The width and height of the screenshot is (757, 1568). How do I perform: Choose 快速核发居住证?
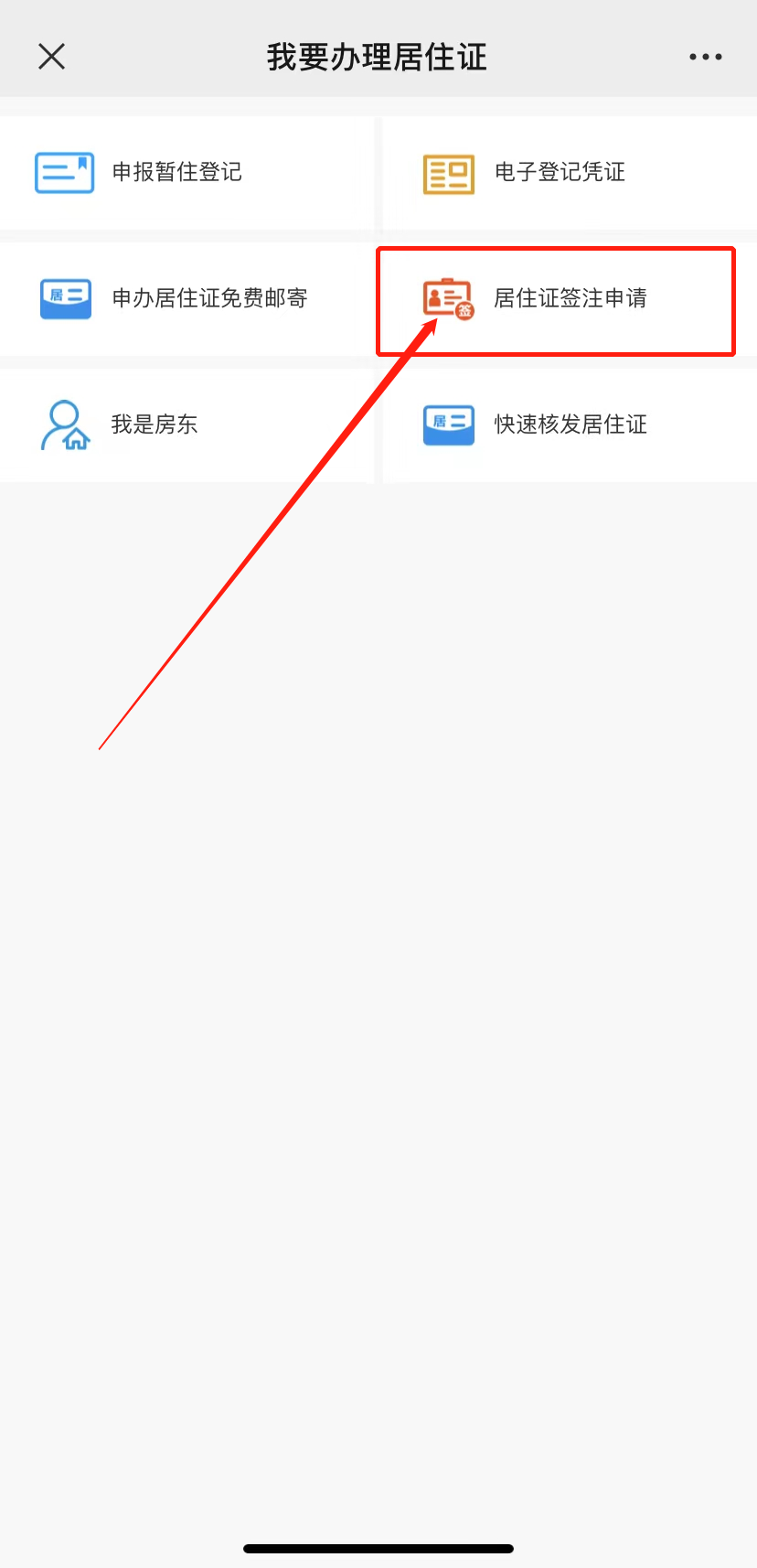coord(569,424)
